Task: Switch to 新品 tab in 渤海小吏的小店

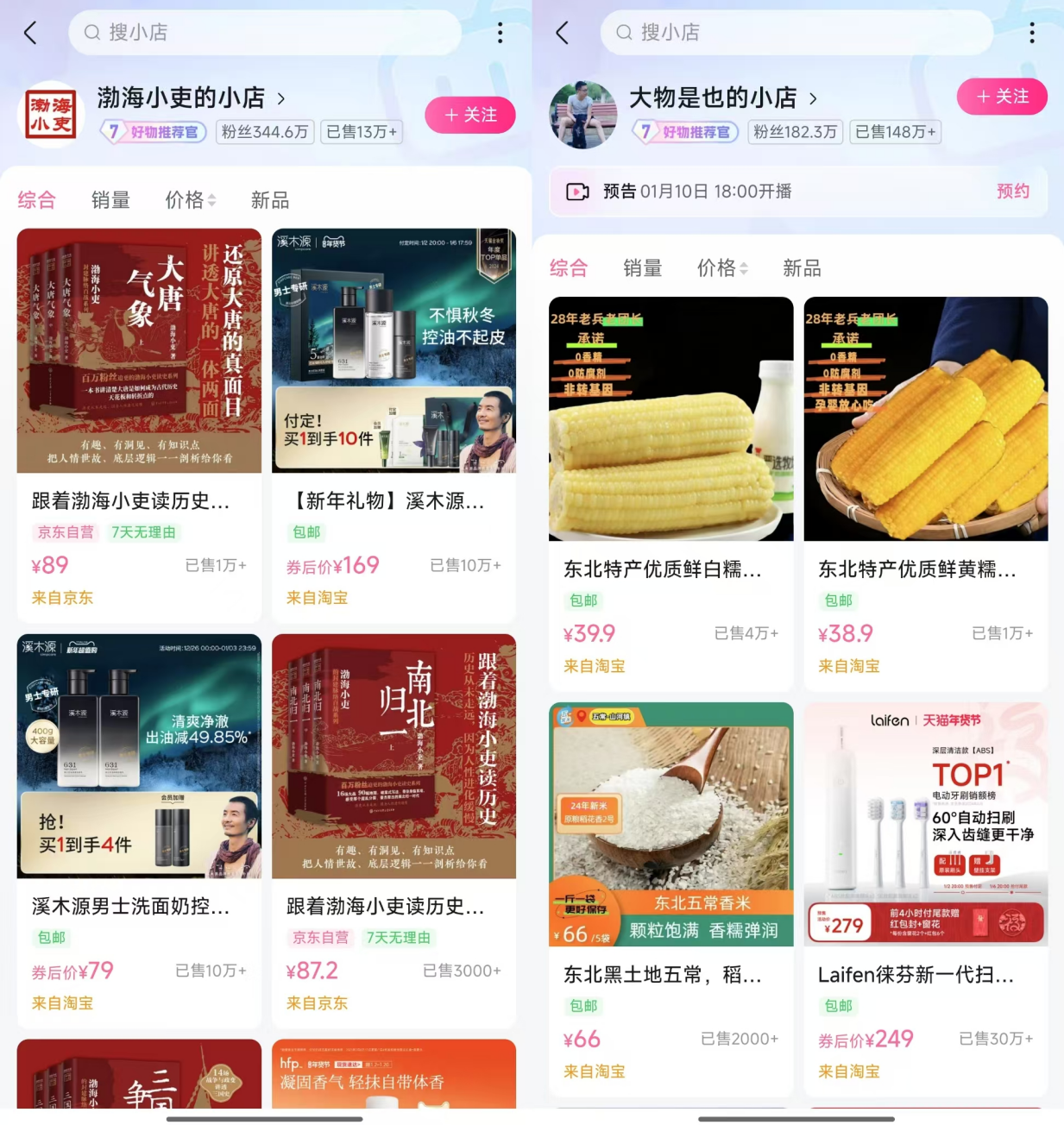Action: pos(270,200)
